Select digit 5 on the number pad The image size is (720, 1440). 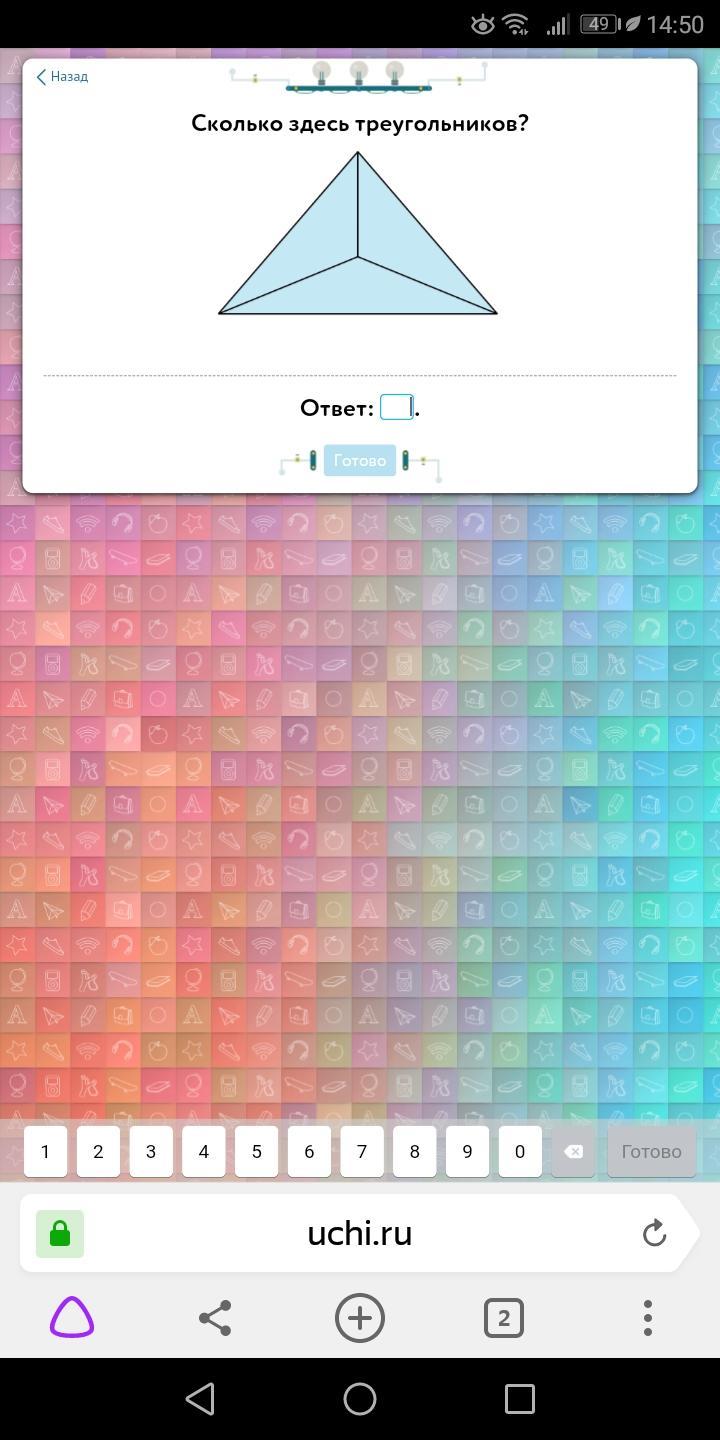257,1151
